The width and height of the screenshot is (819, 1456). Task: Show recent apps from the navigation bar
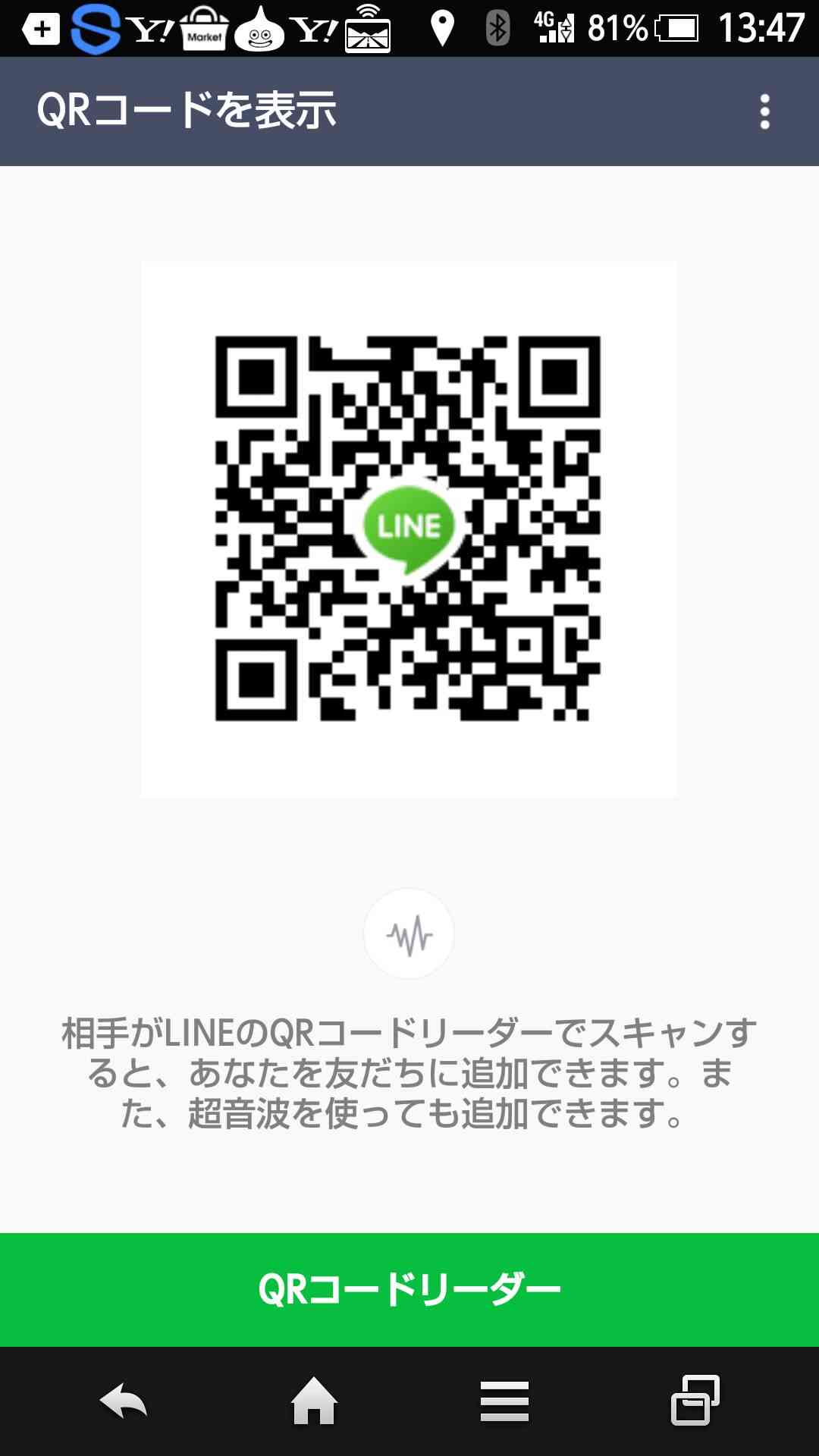pyautogui.click(x=695, y=1400)
